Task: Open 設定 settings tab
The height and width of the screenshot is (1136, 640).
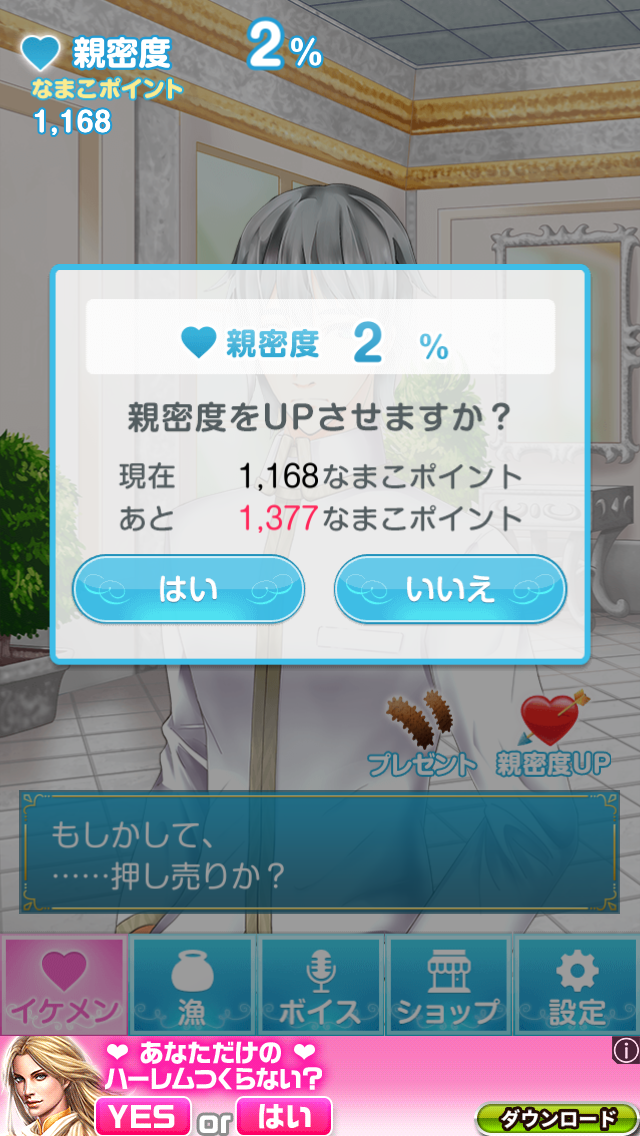Action: (x=577, y=985)
